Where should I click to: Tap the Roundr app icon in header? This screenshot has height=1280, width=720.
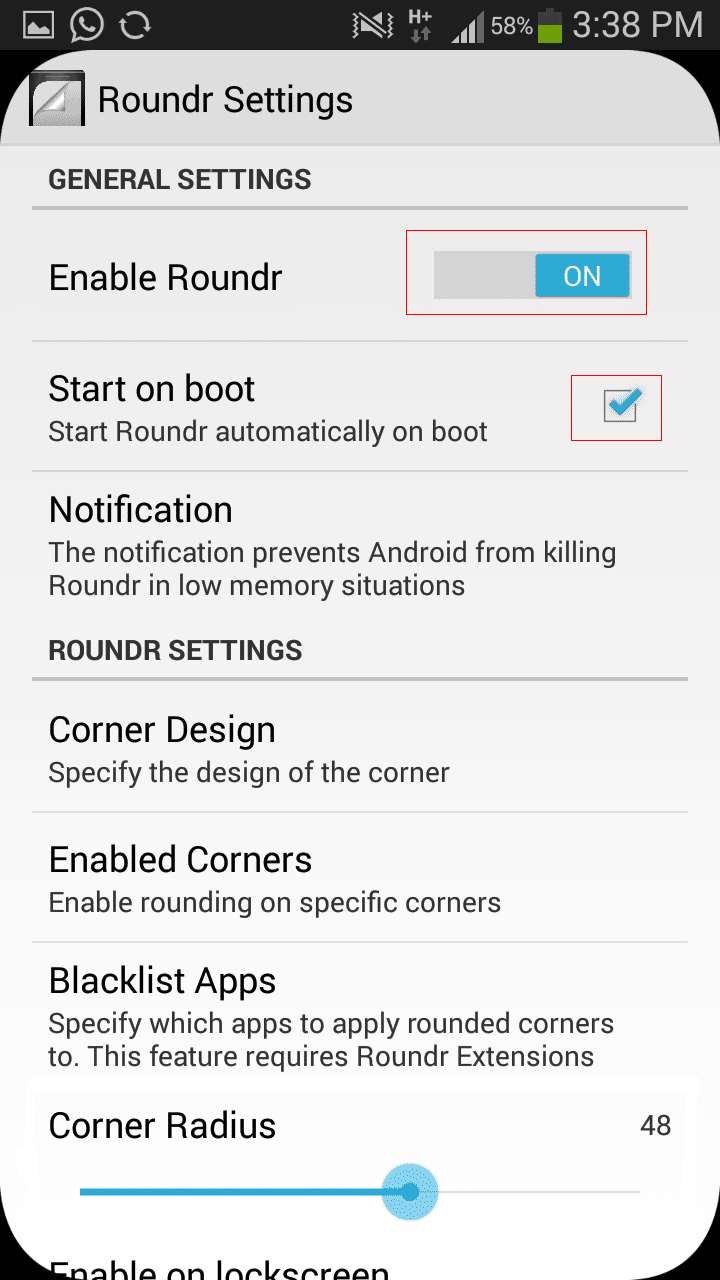56,100
